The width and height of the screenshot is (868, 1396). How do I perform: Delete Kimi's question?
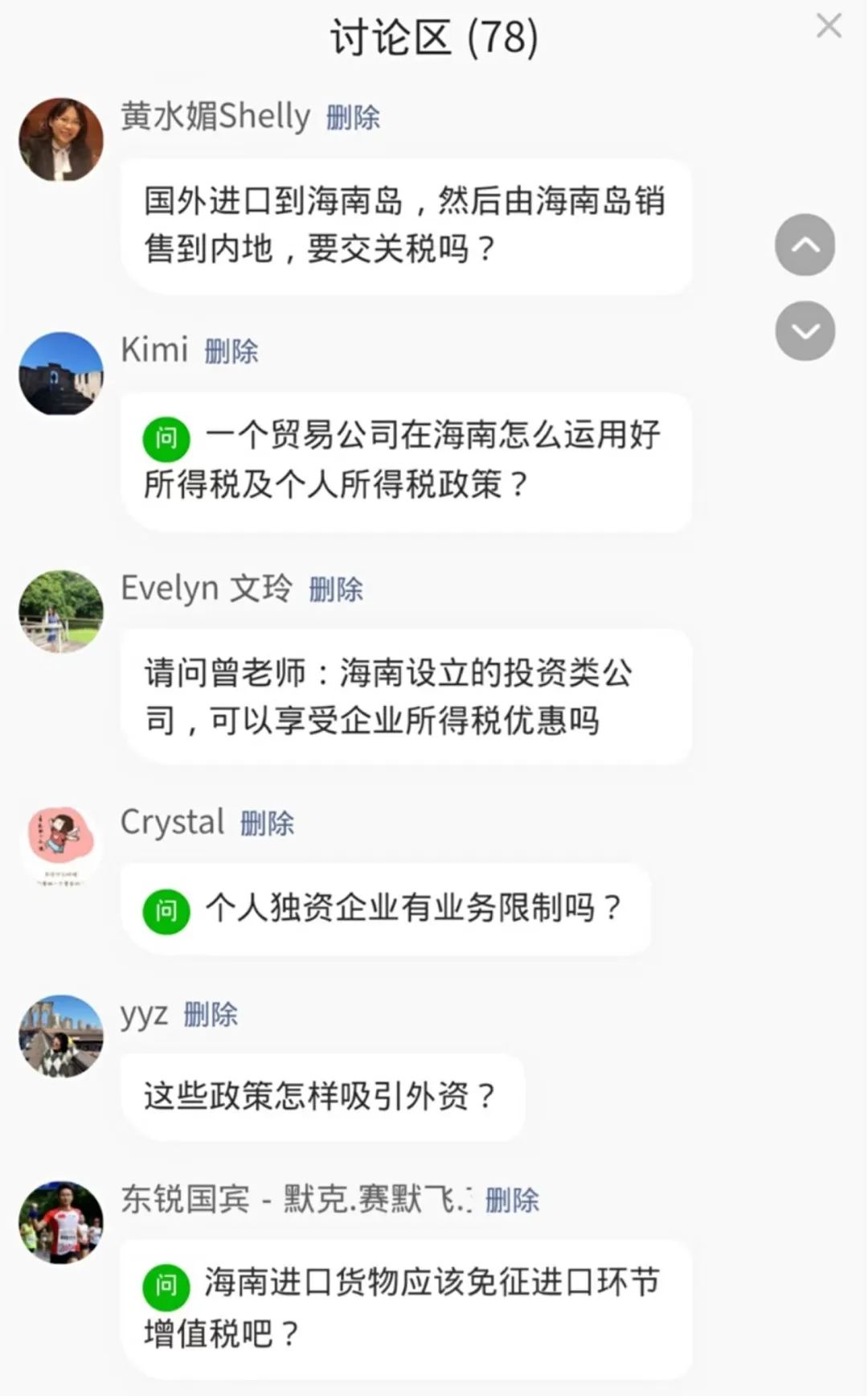pyautogui.click(x=231, y=351)
